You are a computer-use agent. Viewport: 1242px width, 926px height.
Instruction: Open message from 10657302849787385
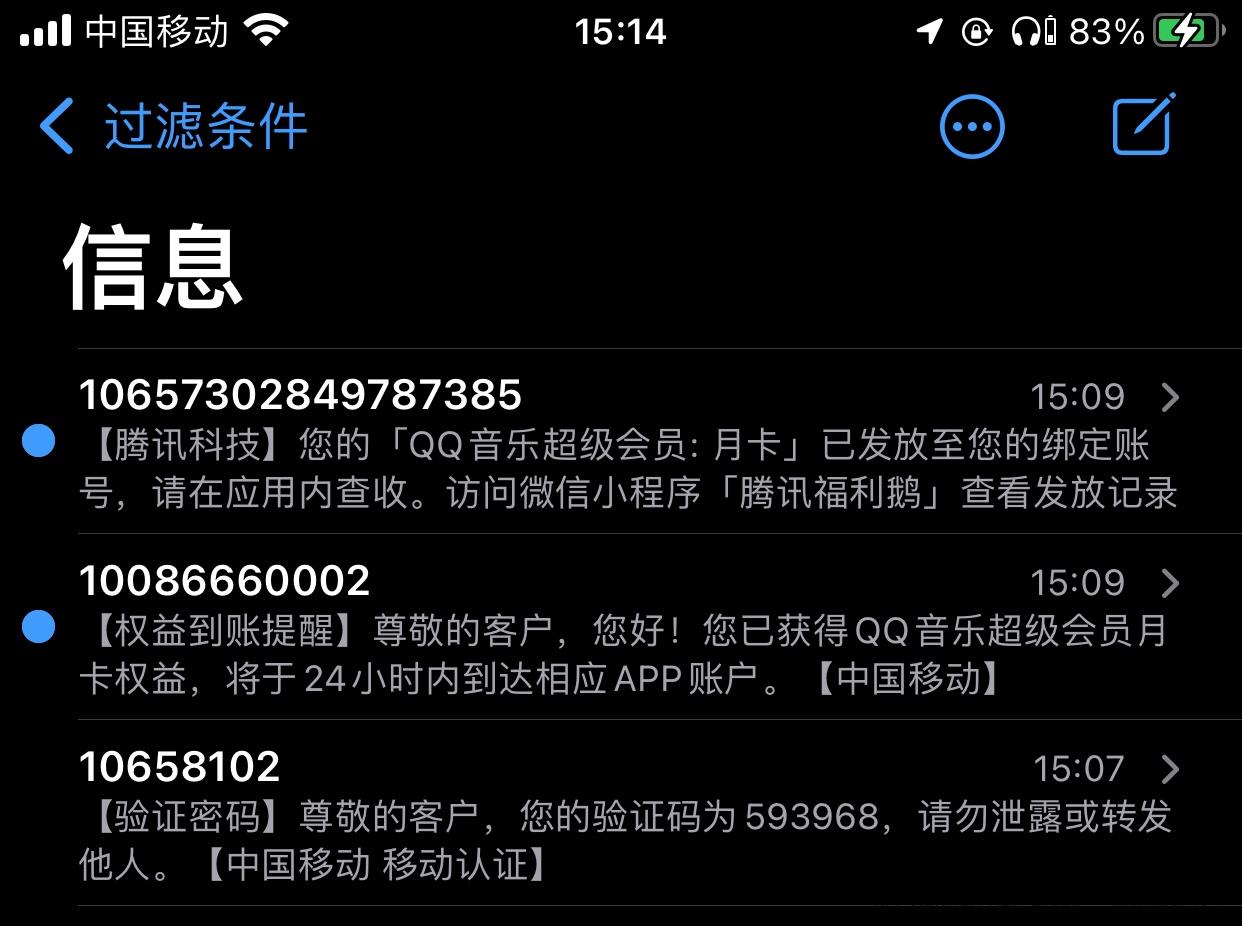tap(630, 443)
